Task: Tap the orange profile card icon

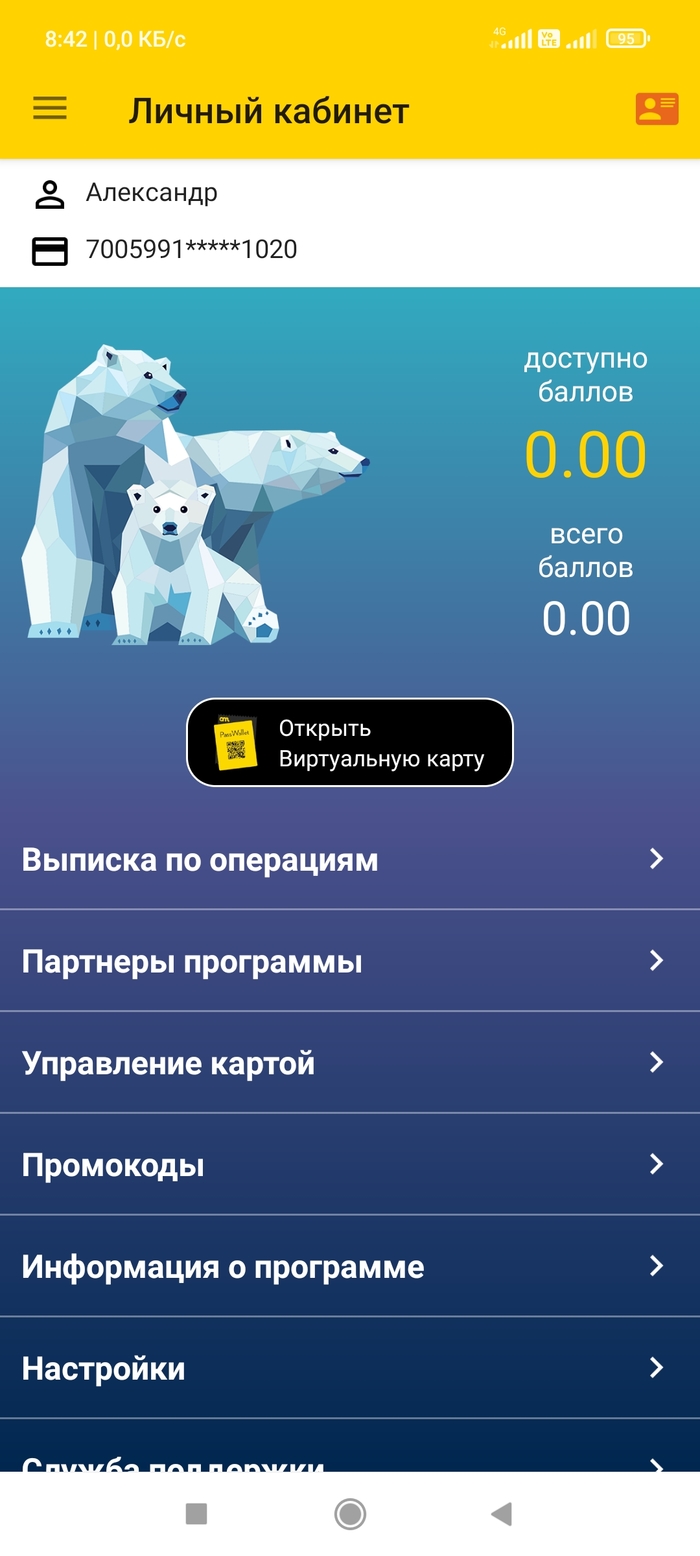Action: 656,109
